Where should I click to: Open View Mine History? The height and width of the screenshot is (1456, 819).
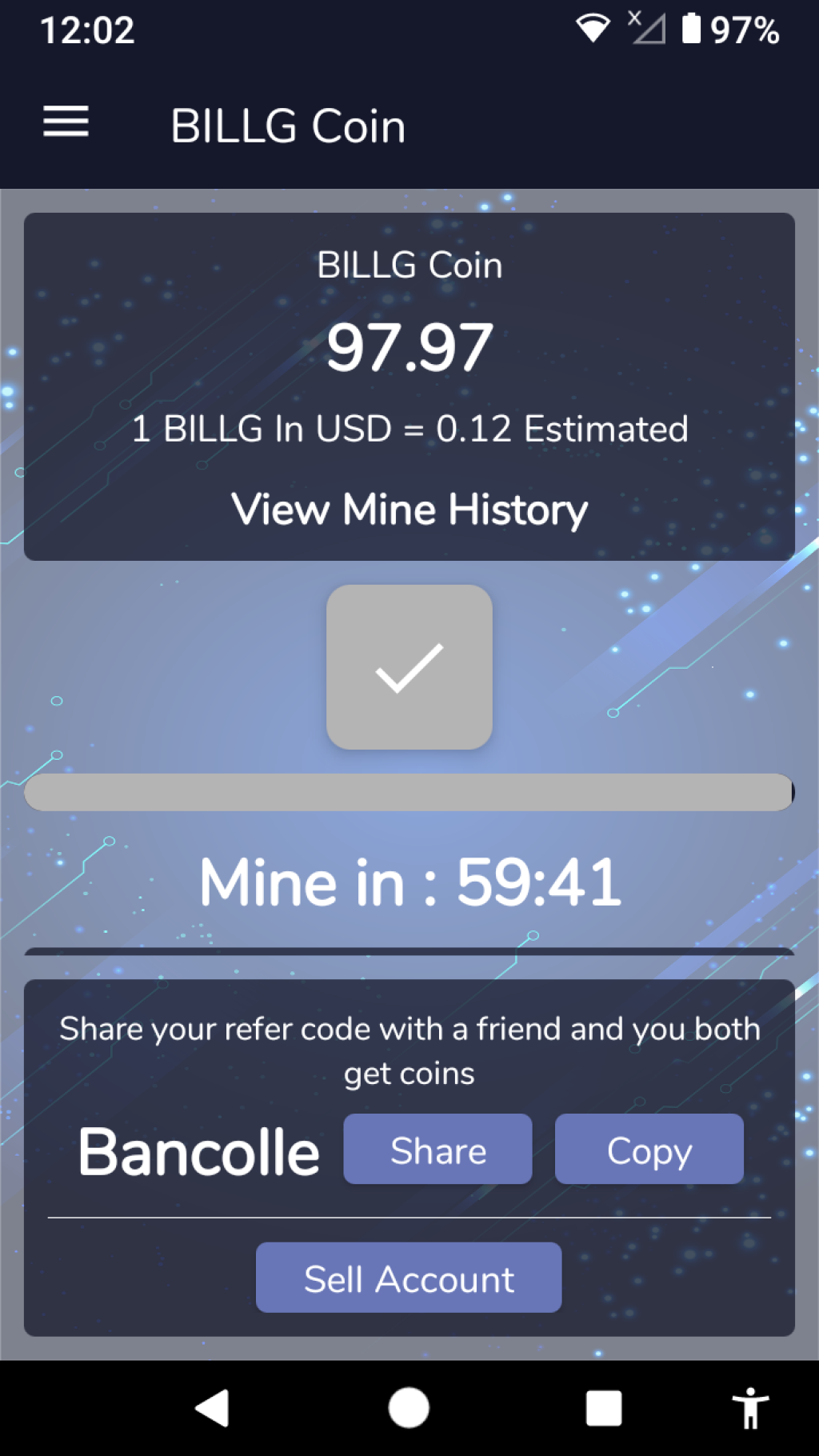point(409,510)
